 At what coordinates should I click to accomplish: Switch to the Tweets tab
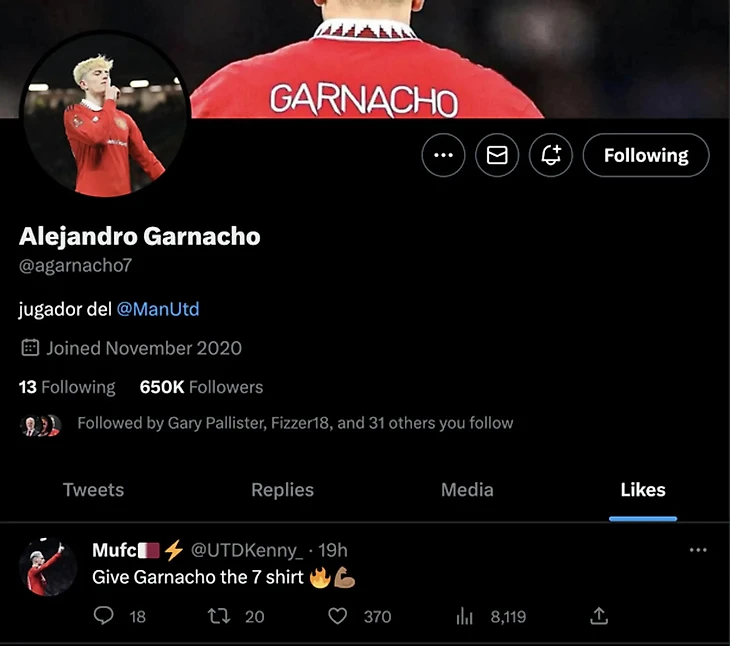(x=93, y=490)
